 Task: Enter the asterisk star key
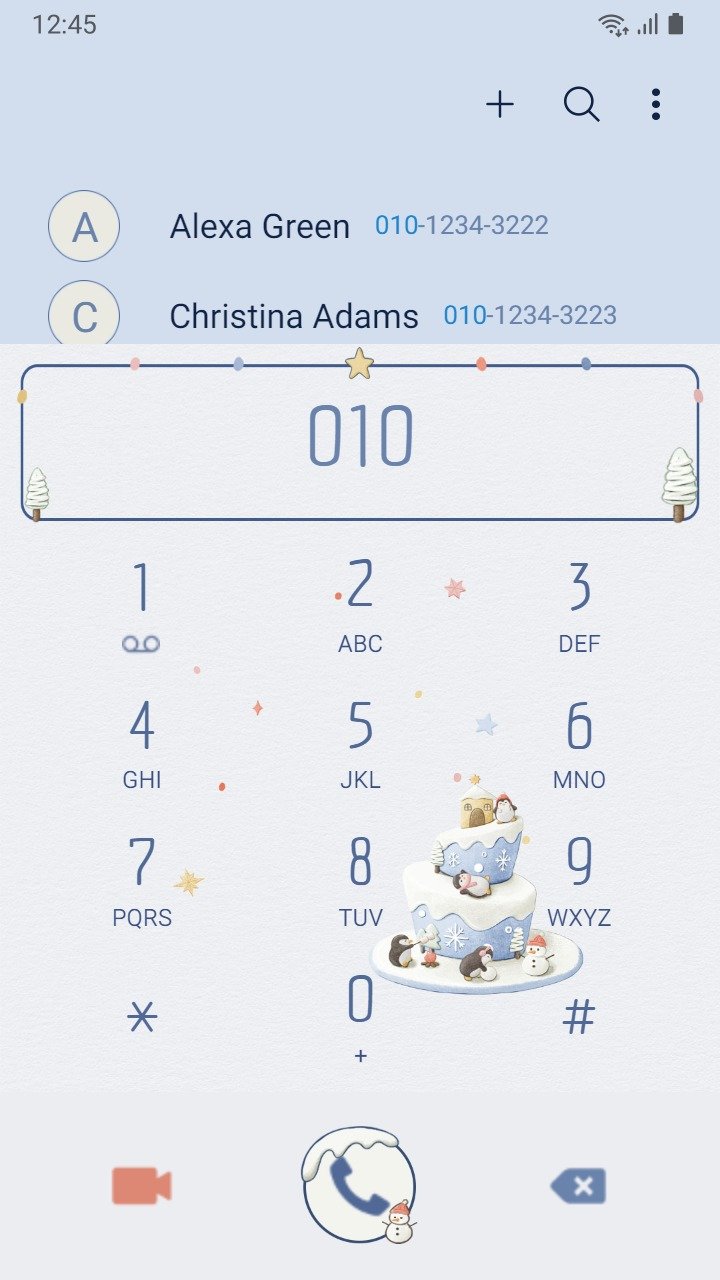pos(142,1018)
